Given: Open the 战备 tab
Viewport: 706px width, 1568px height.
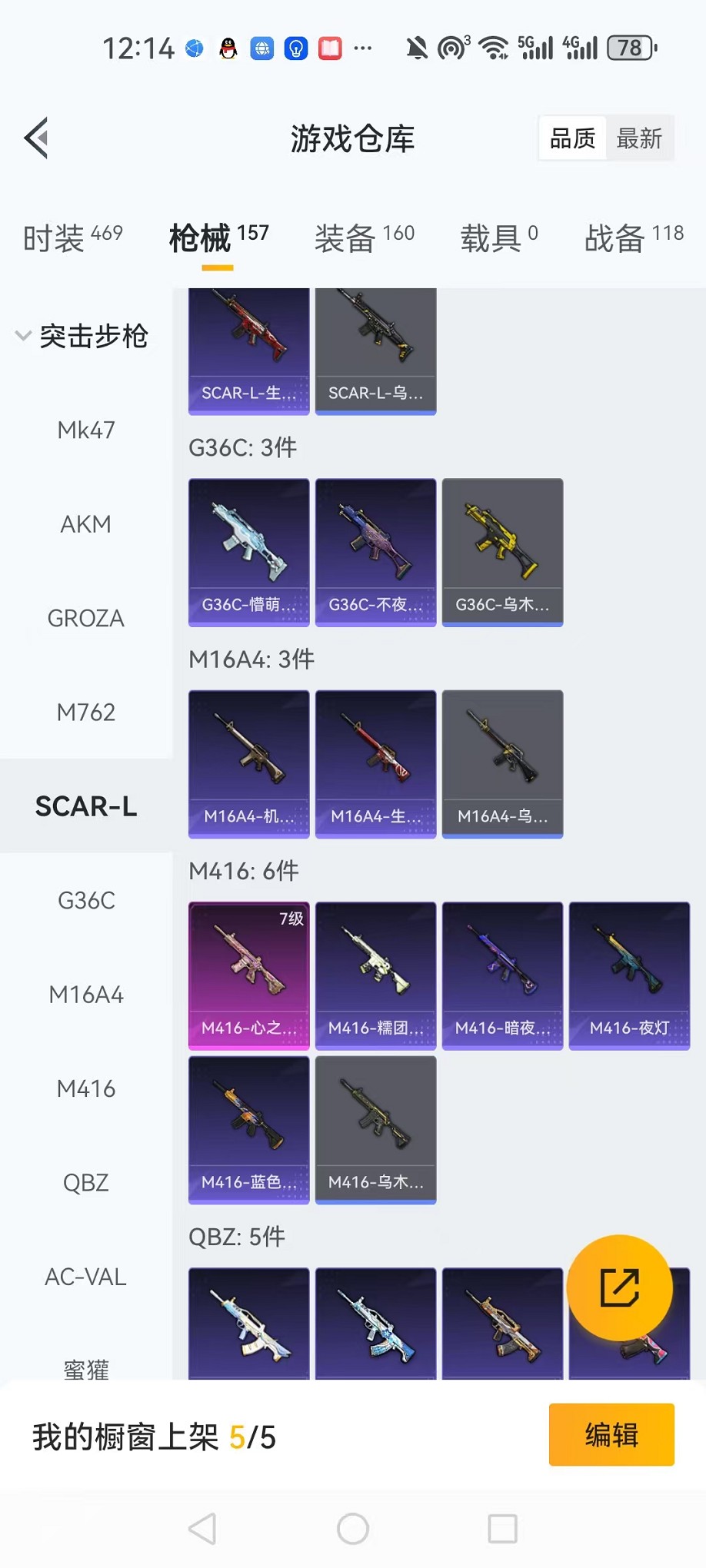Looking at the screenshot, I should pos(633,237).
